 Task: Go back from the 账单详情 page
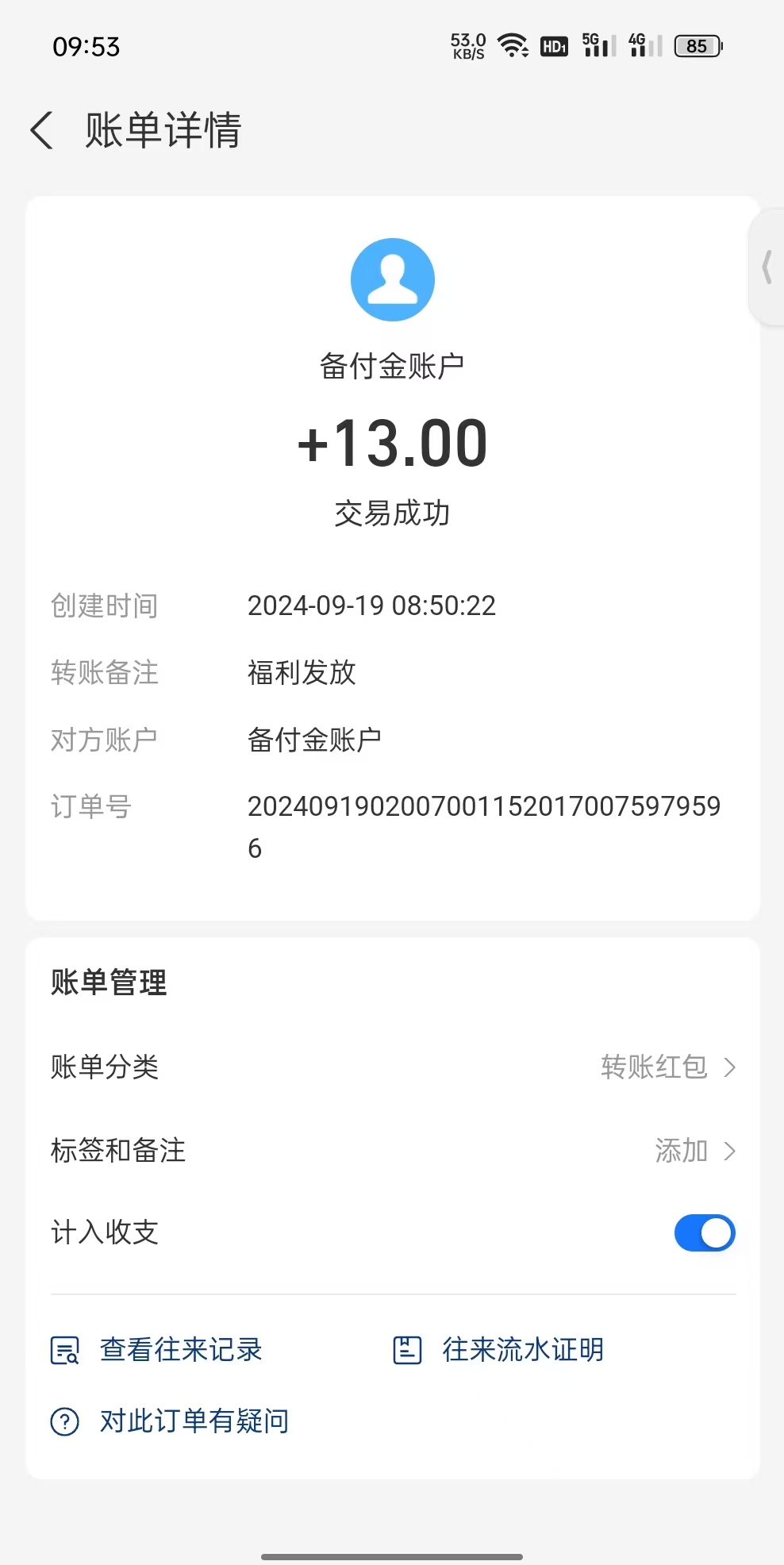click(41, 130)
